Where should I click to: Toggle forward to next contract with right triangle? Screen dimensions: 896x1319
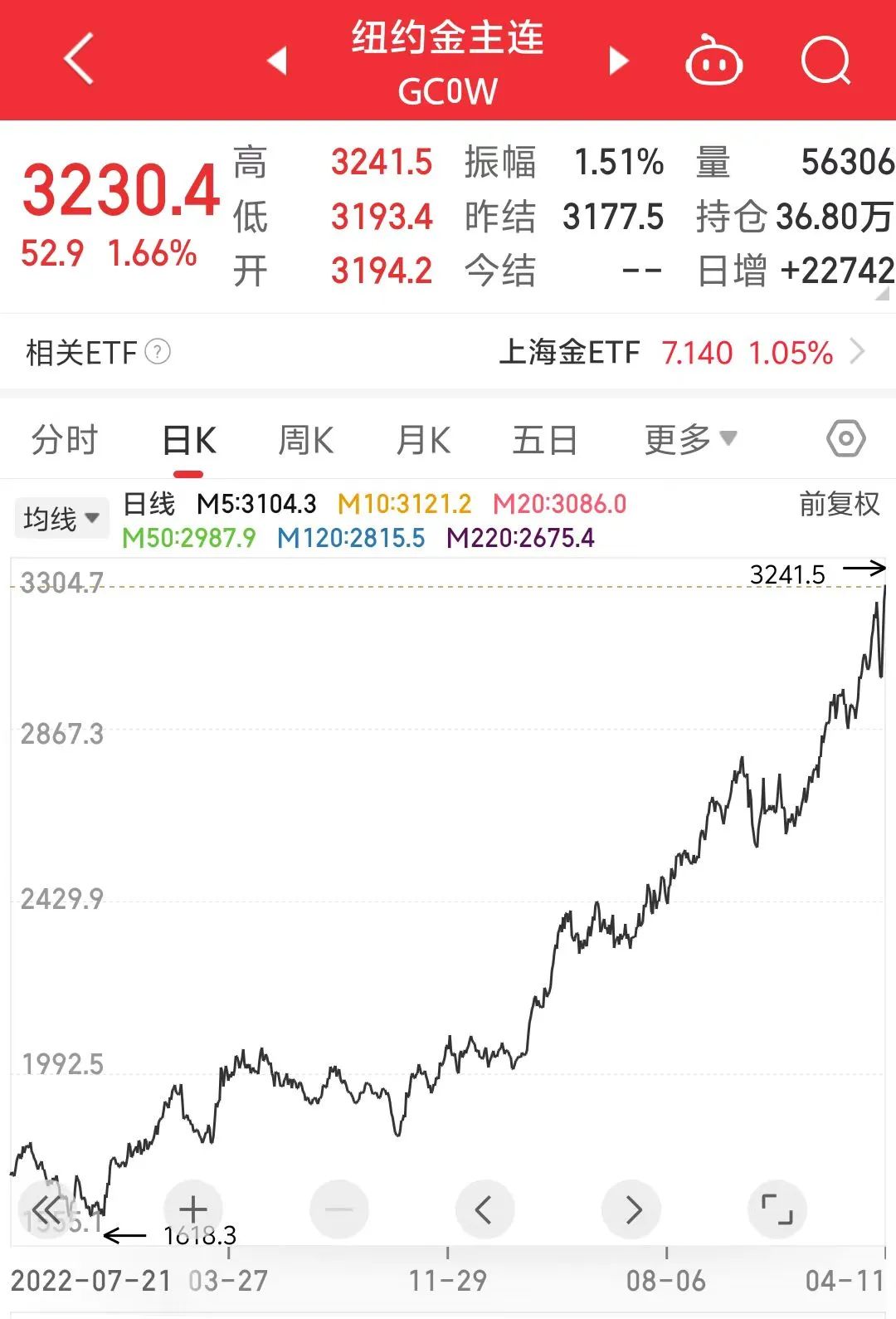(x=617, y=60)
